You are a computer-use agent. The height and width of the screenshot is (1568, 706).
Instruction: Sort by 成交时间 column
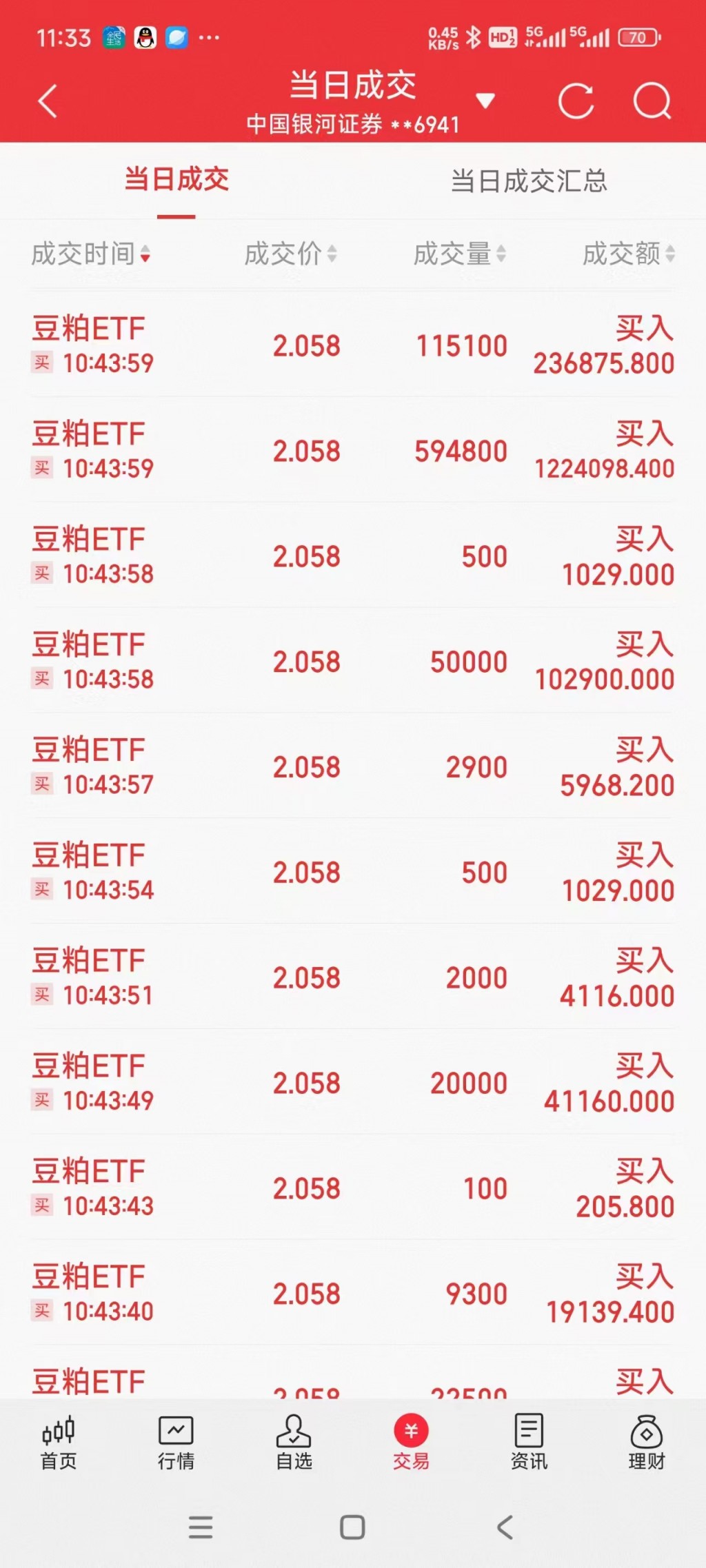coord(90,254)
